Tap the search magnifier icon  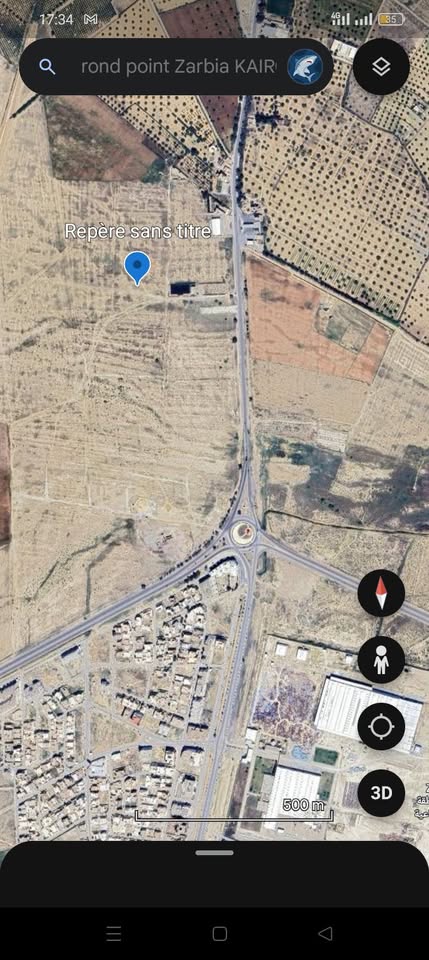(x=47, y=67)
